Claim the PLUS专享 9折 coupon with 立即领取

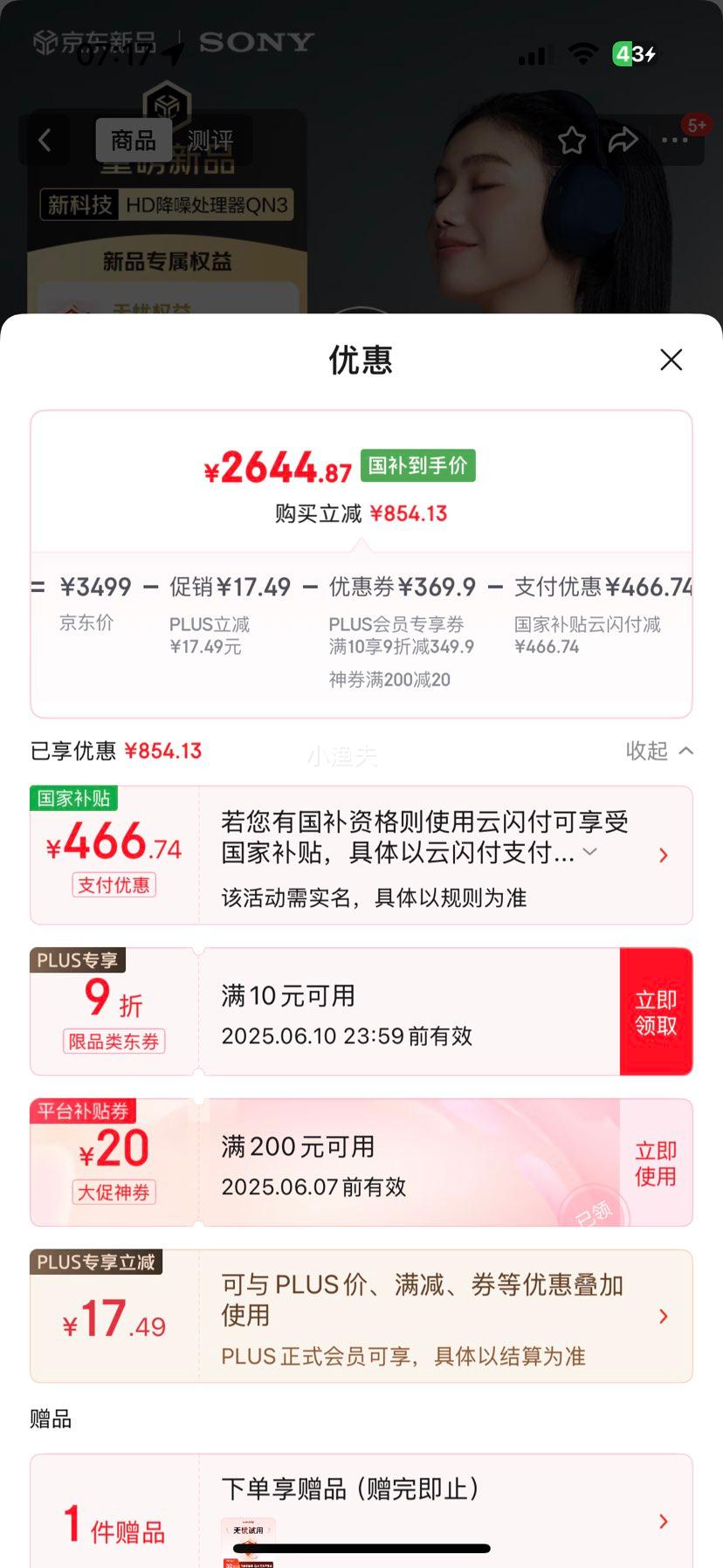656,1012
